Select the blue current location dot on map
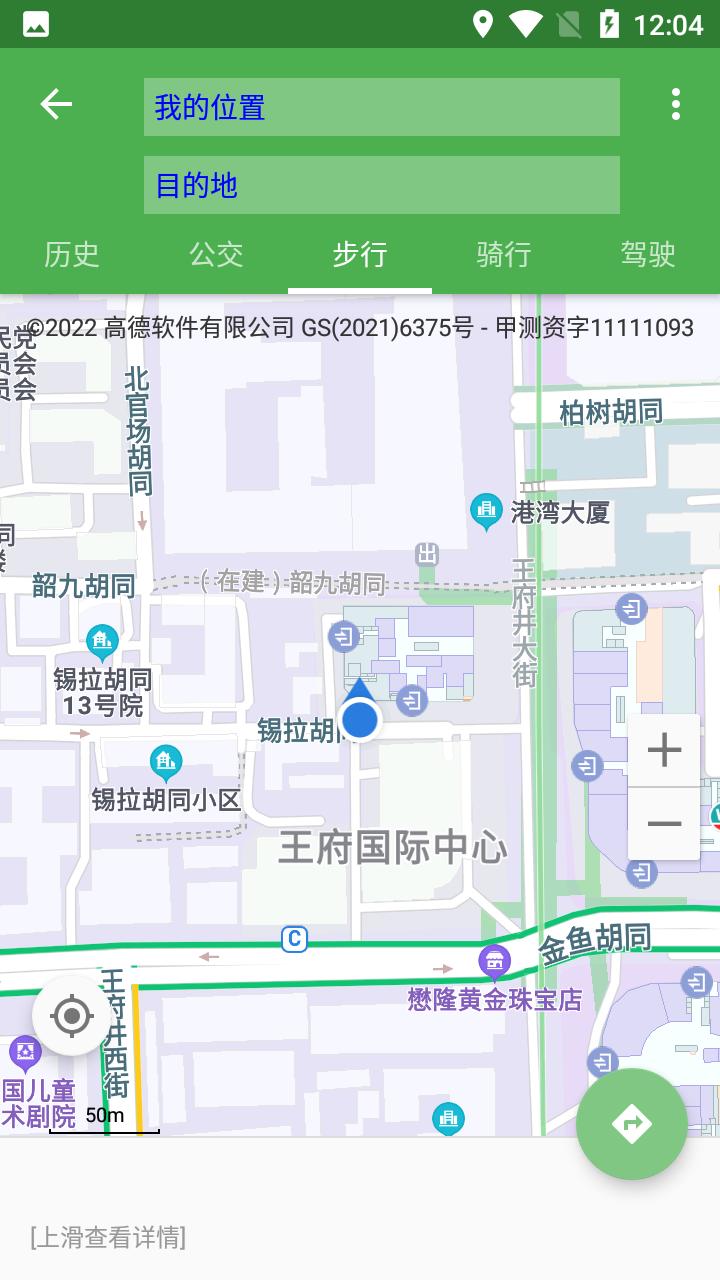Image resolution: width=720 pixels, height=1280 pixels. 359,719
